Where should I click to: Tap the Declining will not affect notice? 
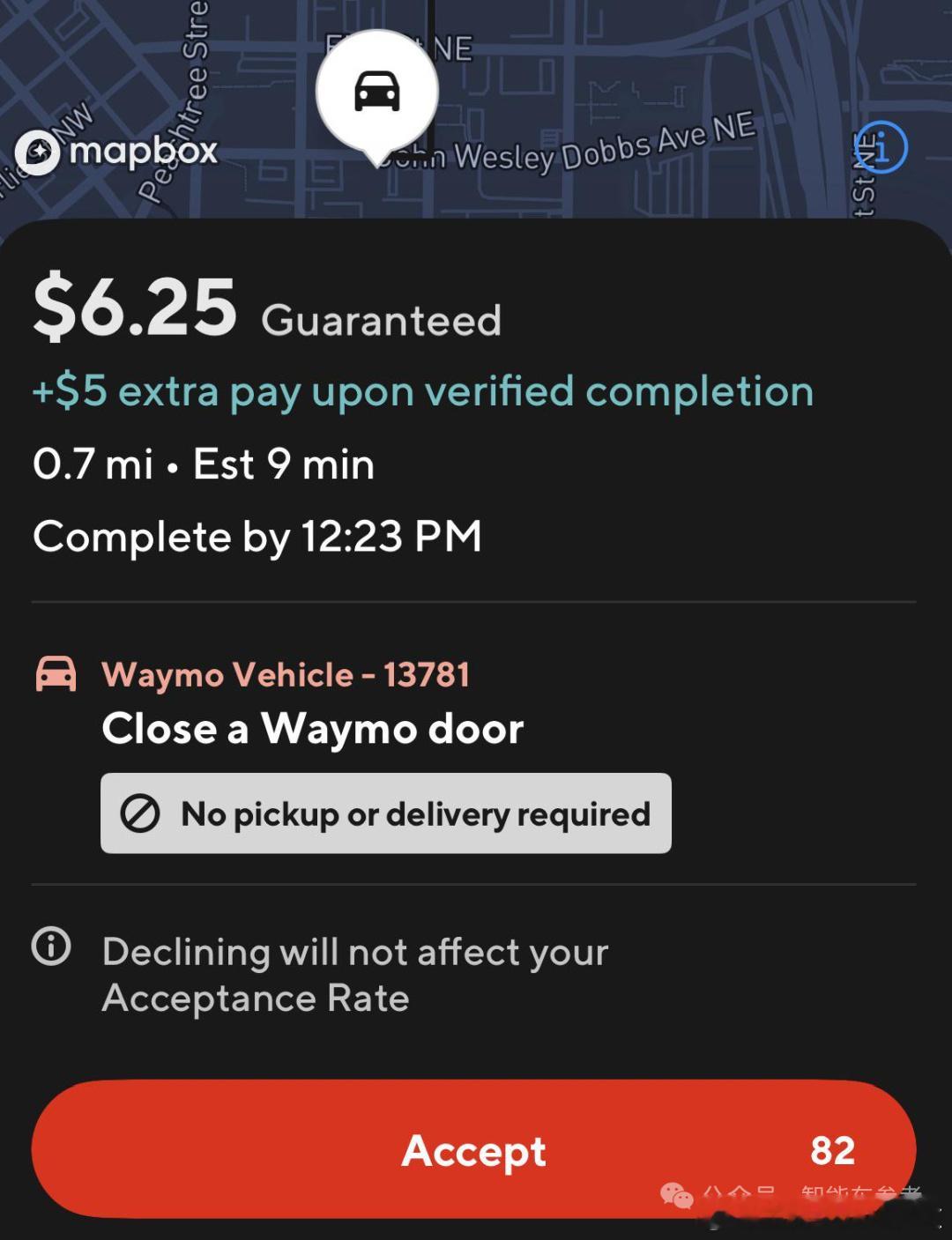tap(353, 974)
